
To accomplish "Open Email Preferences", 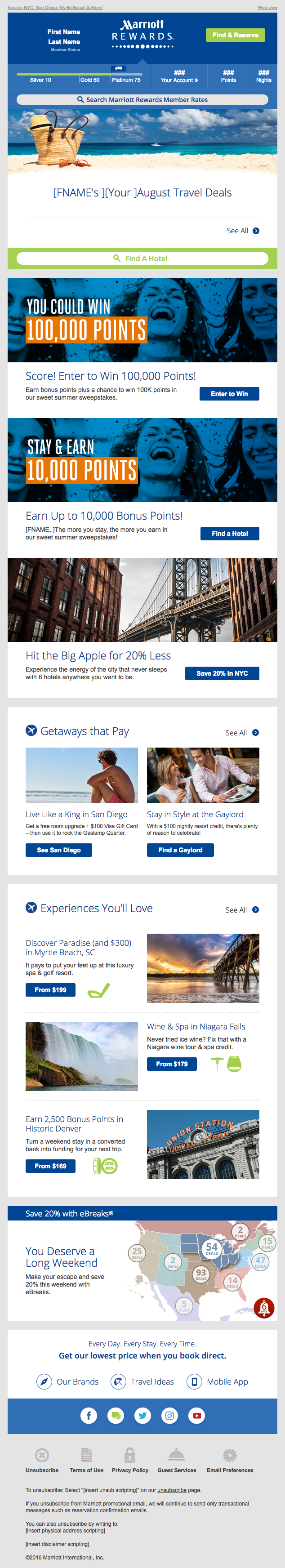I will pos(230,1461).
